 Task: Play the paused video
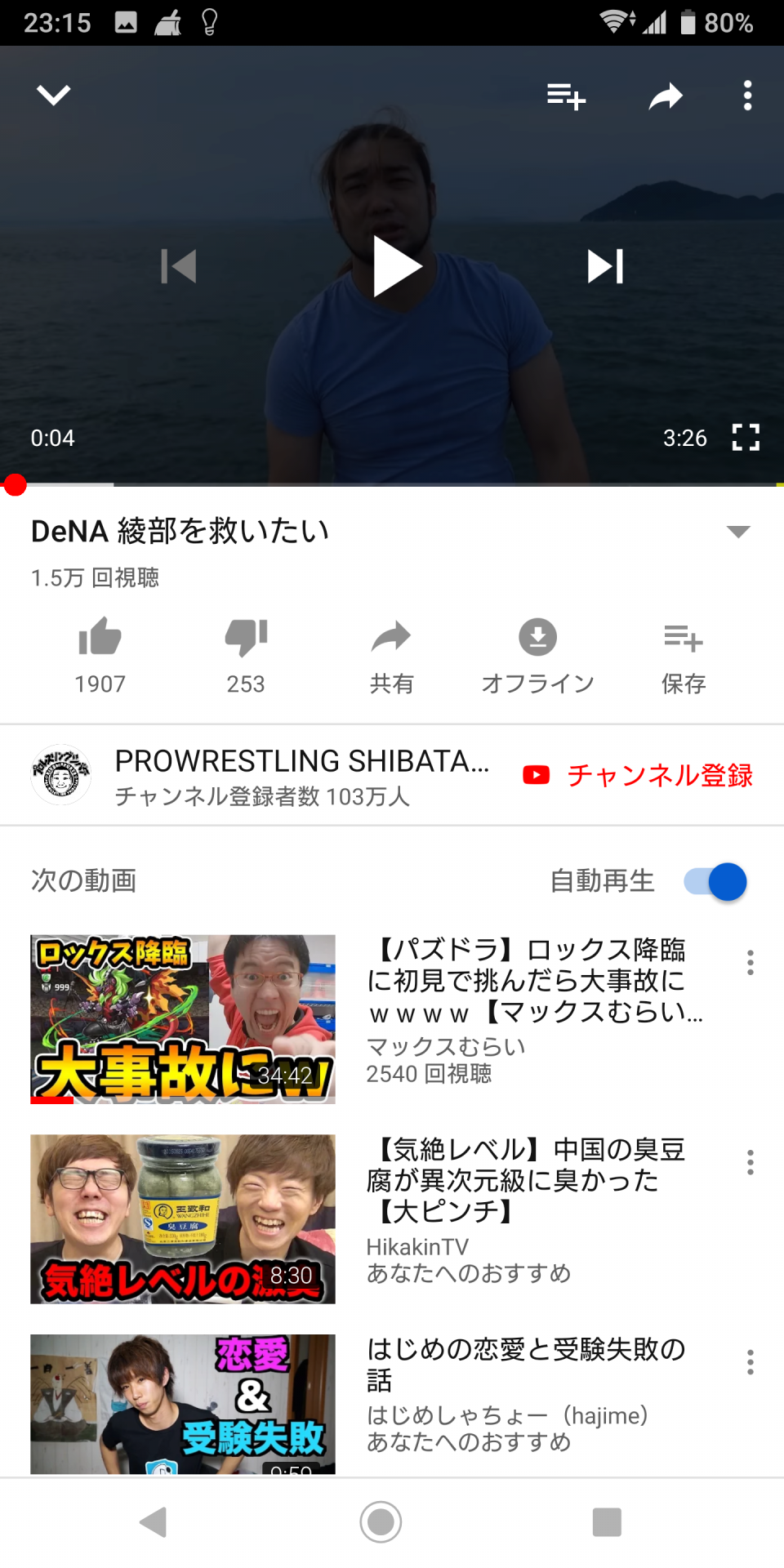396,266
